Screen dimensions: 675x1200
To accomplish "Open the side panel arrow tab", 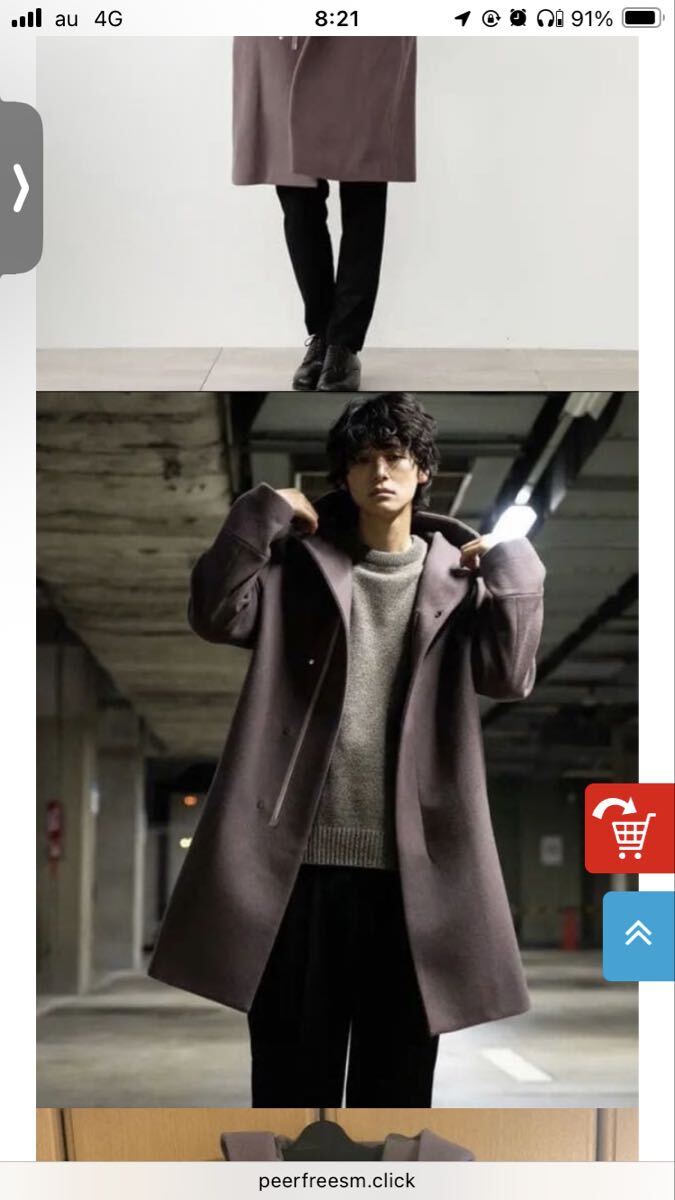I will (20, 188).
